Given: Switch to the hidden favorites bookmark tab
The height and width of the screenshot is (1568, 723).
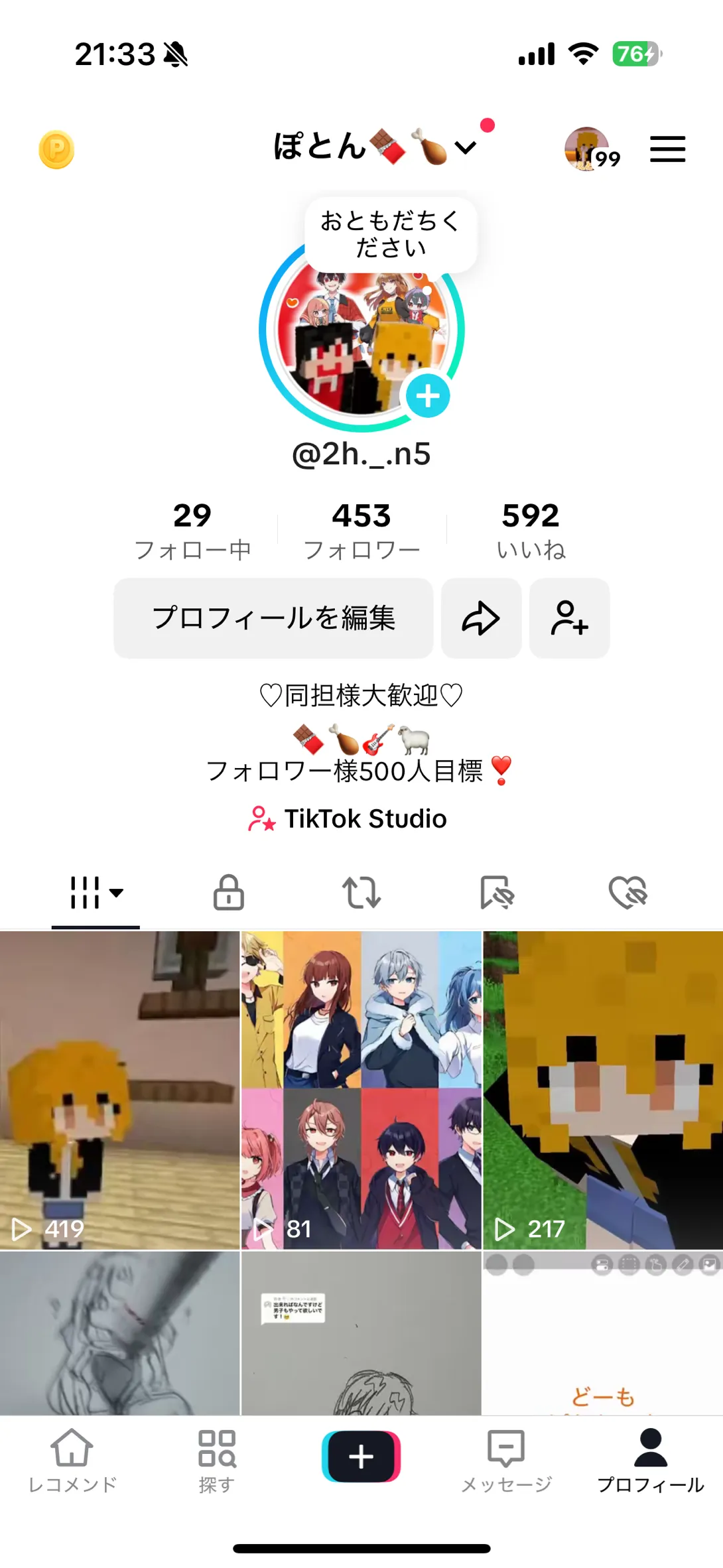Looking at the screenshot, I should coord(497,892).
